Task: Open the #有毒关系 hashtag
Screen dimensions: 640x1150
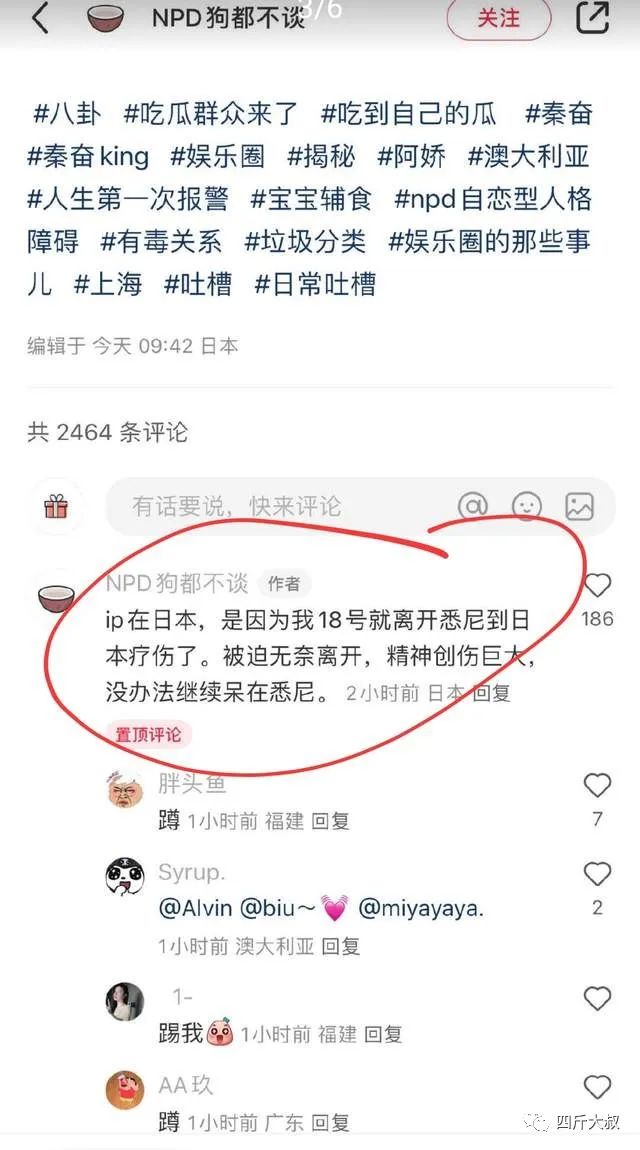Action: coord(161,241)
